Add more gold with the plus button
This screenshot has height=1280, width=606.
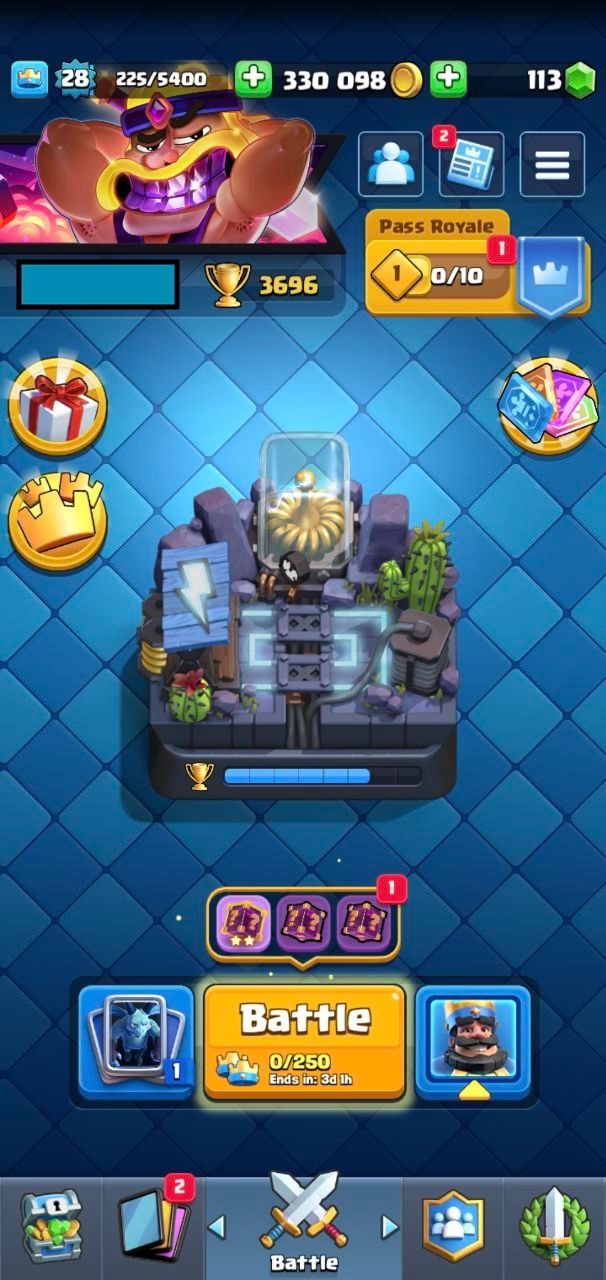point(253,79)
